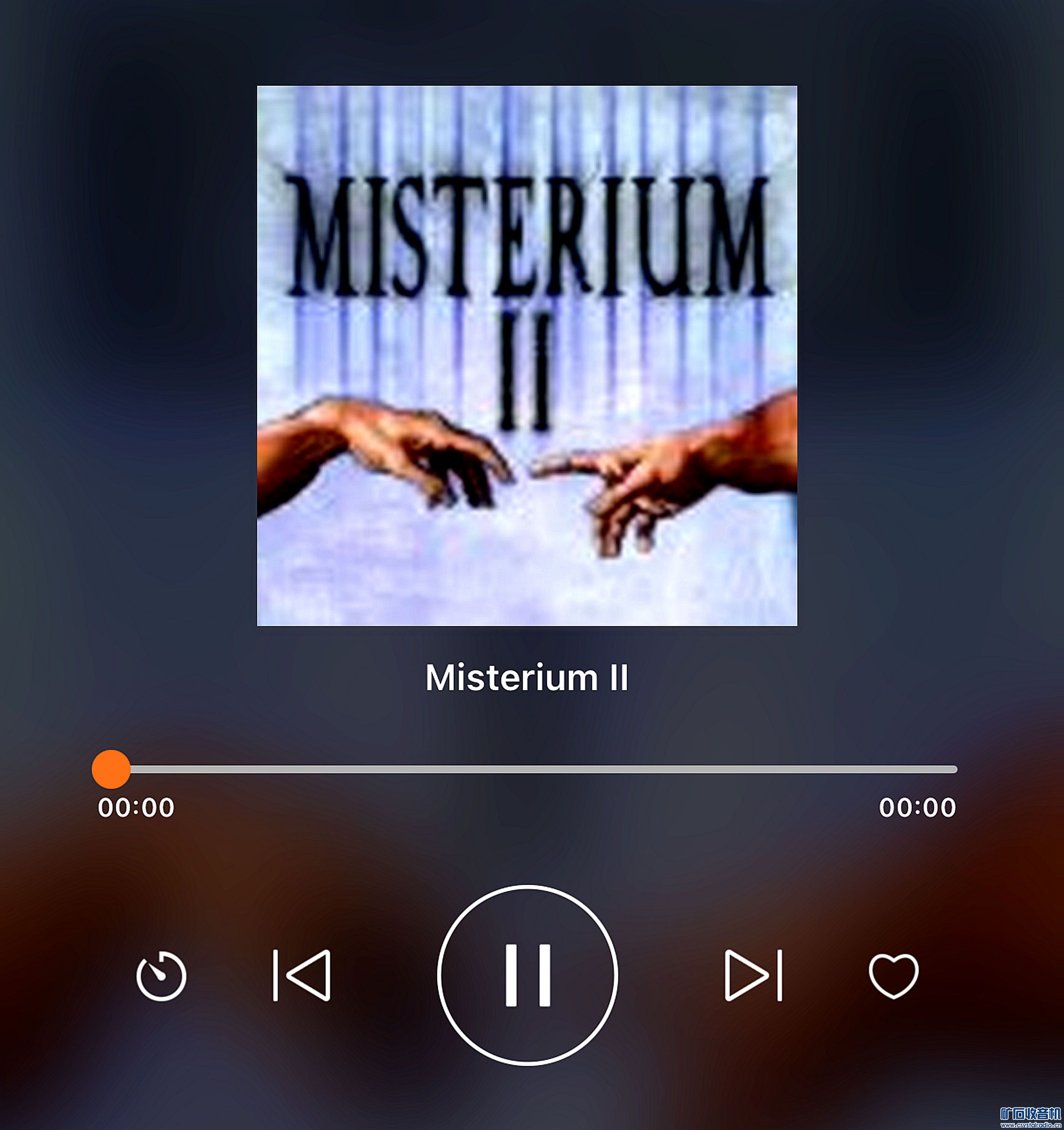The height and width of the screenshot is (1130, 1064).
Task: Go back to the previous track
Action: (x=302, y=975)
